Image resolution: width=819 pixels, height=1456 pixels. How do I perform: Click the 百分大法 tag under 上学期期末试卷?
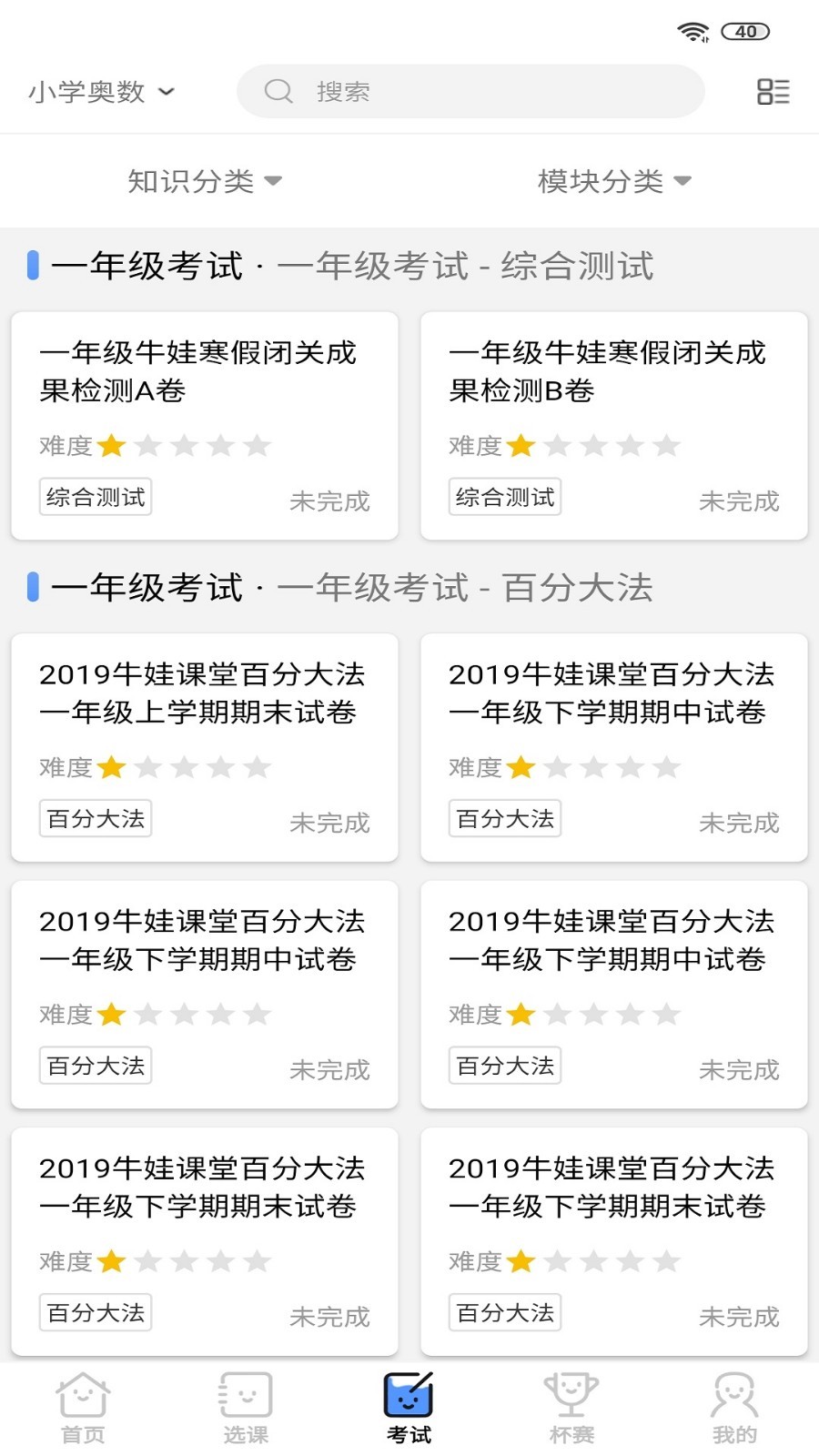[x=95, y=818]
